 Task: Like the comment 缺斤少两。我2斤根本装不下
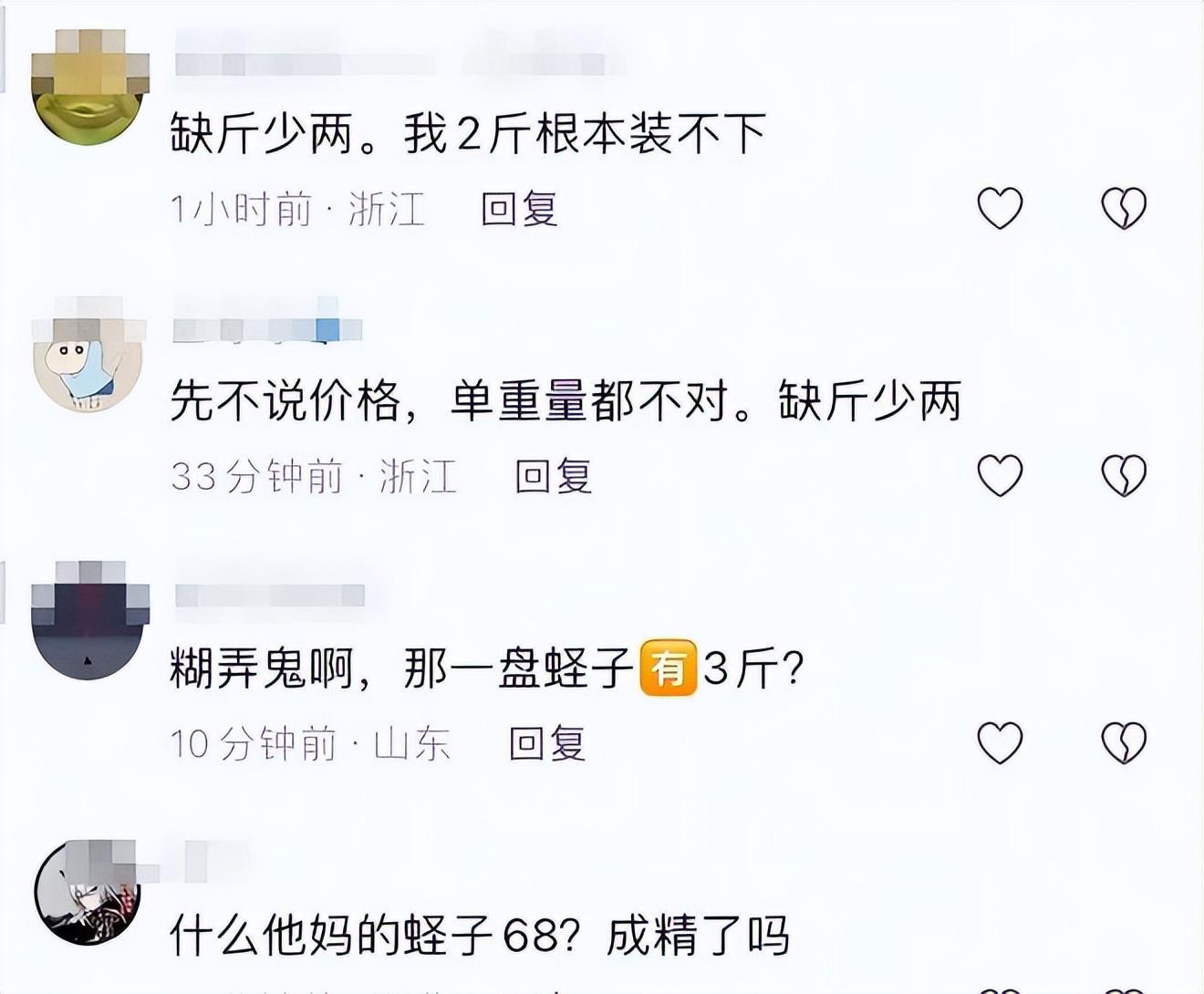(1000, 208)
